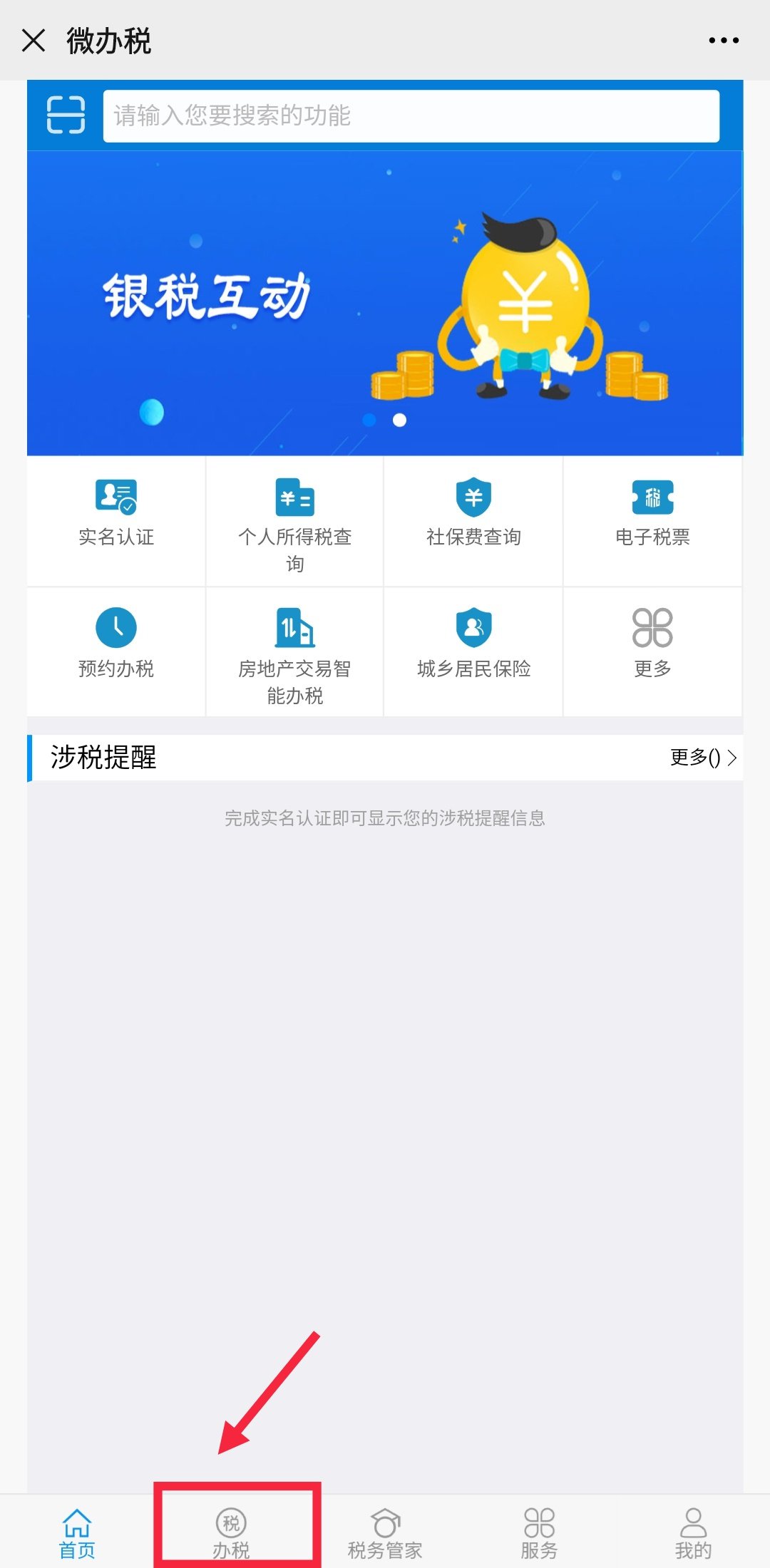
Task: View 更多 涉税提醒
Action: tap(702, 757)
